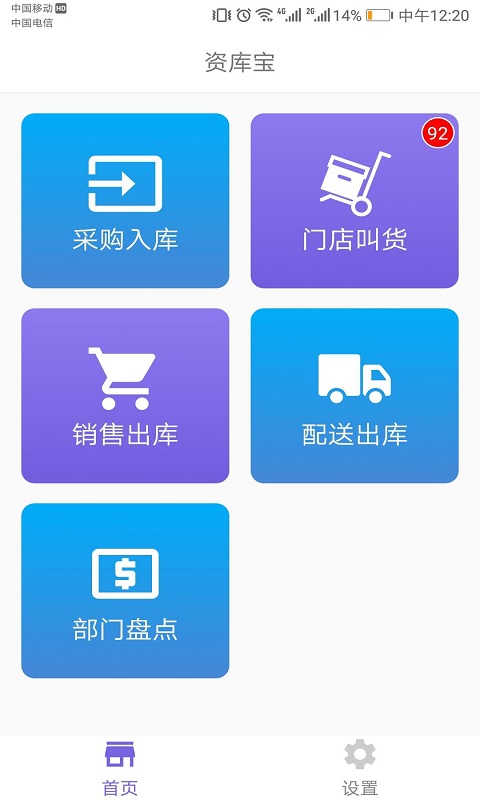480x800 pixels.
Task: Select the 销售出库 tile
Action: [125, 395]
